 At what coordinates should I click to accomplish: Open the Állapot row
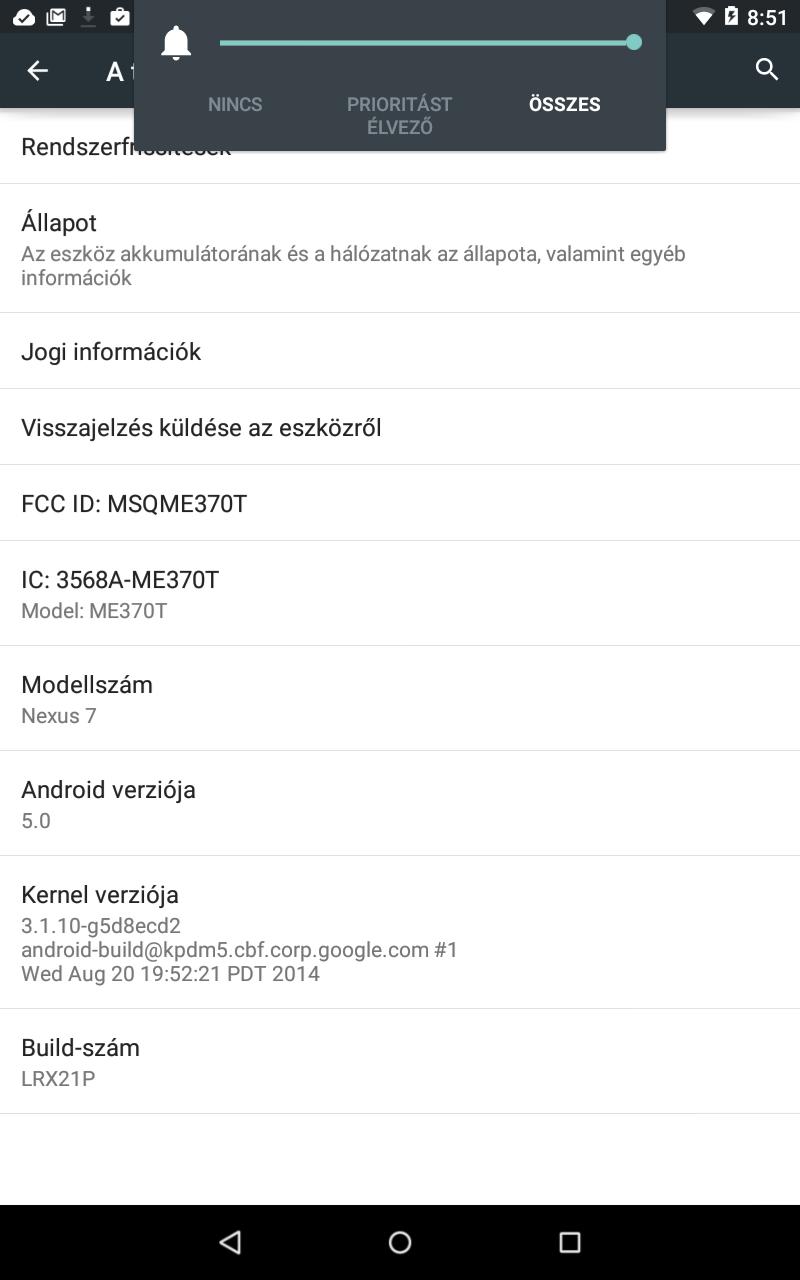pyautogui.click(x=400, y=248)
